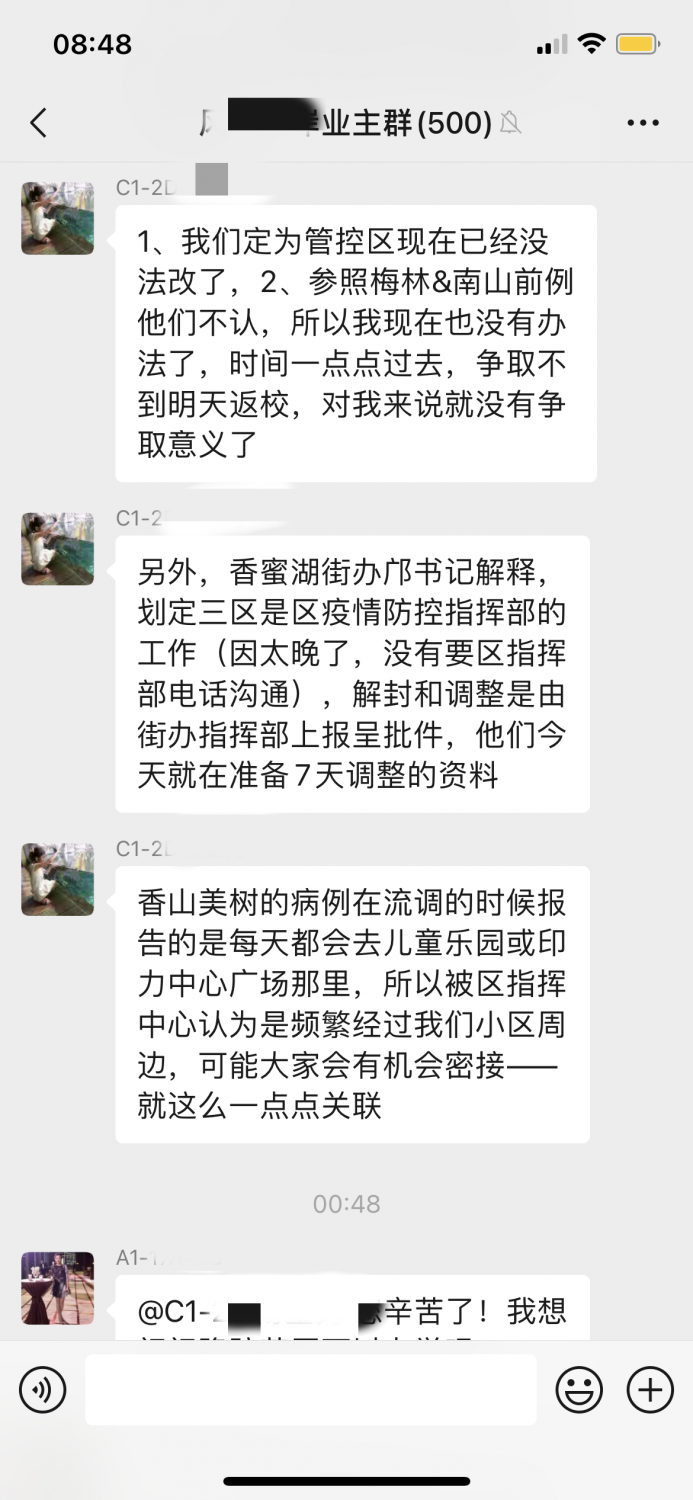The height and width of the screenshot is (1500, 693).
Task: Open the emoji sticker panel
Action: tap(579, 1389)
